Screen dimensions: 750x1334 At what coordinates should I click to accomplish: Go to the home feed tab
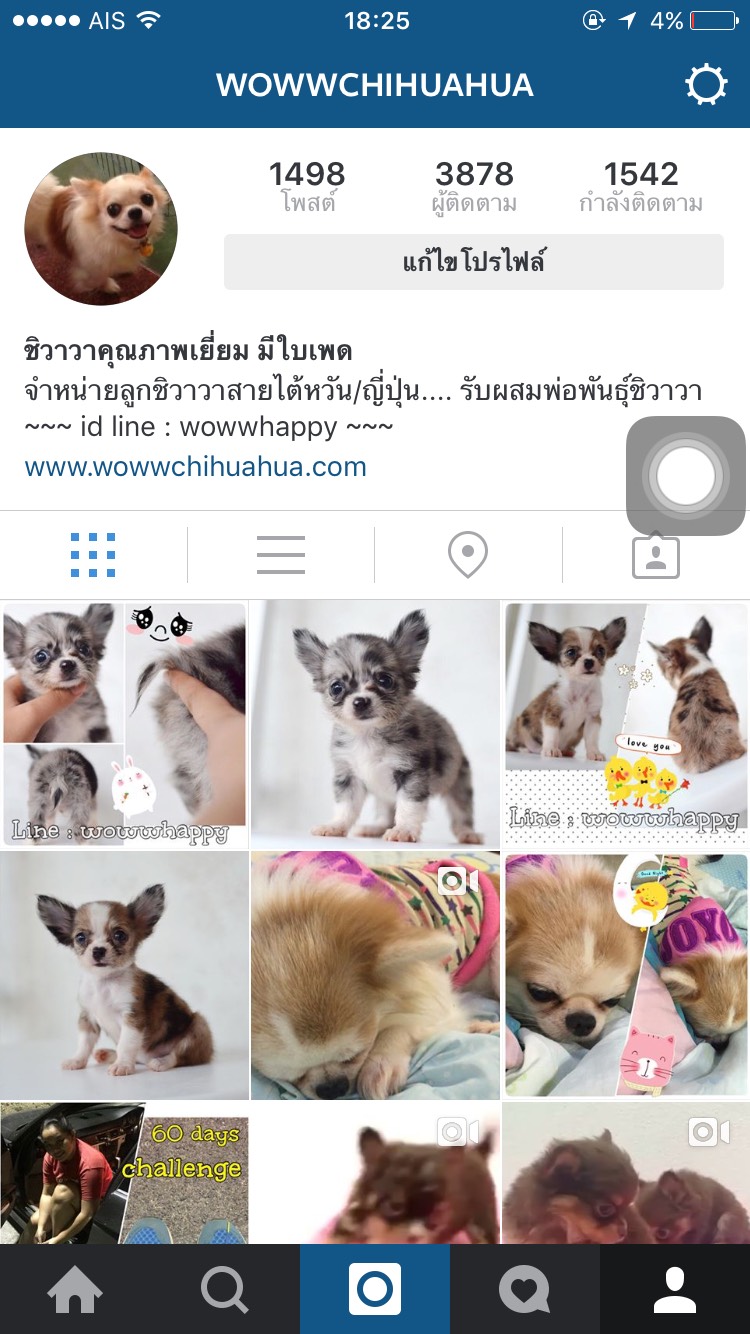75,1290
